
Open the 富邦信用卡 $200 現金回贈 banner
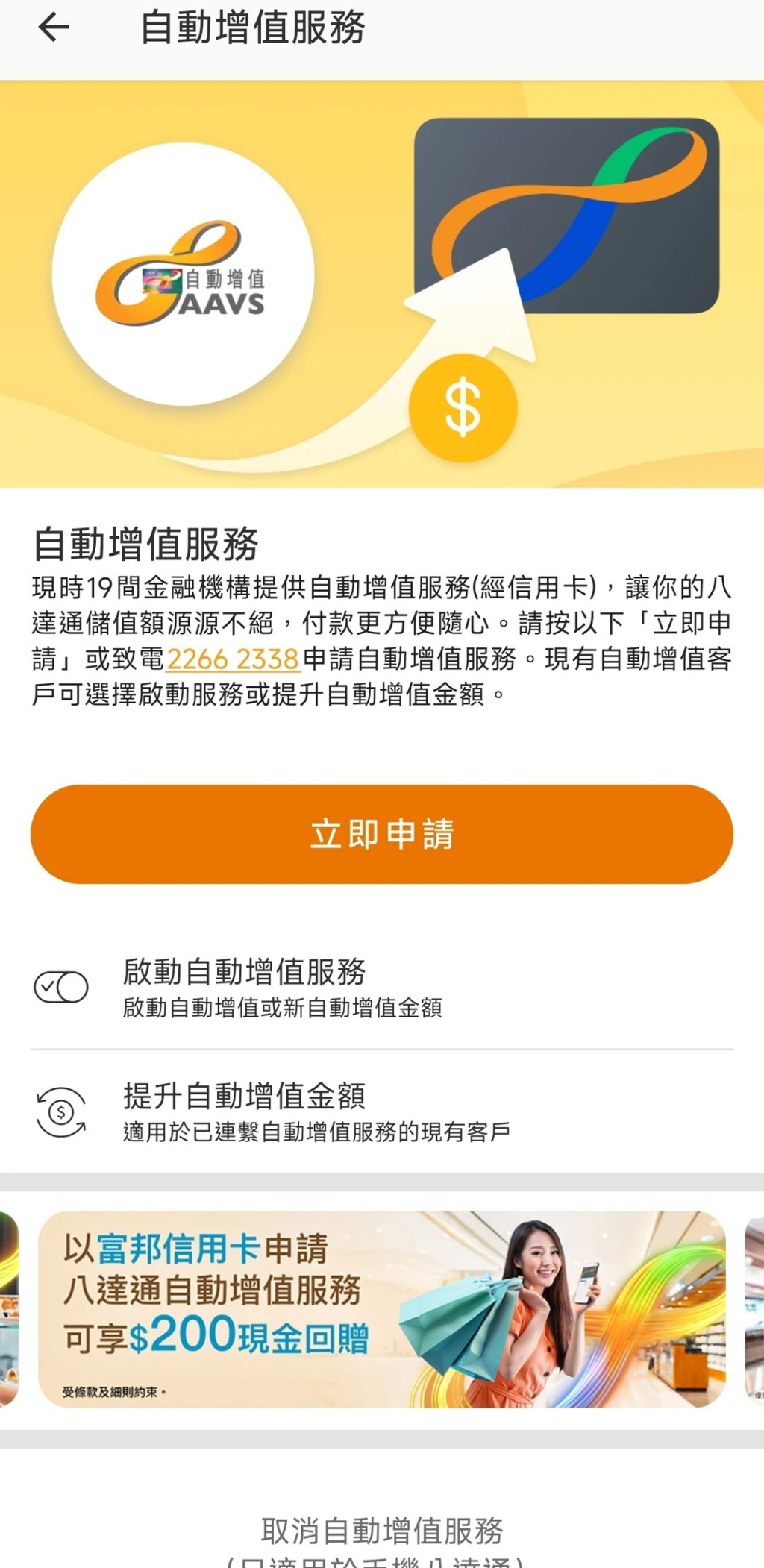(381, 1309)
